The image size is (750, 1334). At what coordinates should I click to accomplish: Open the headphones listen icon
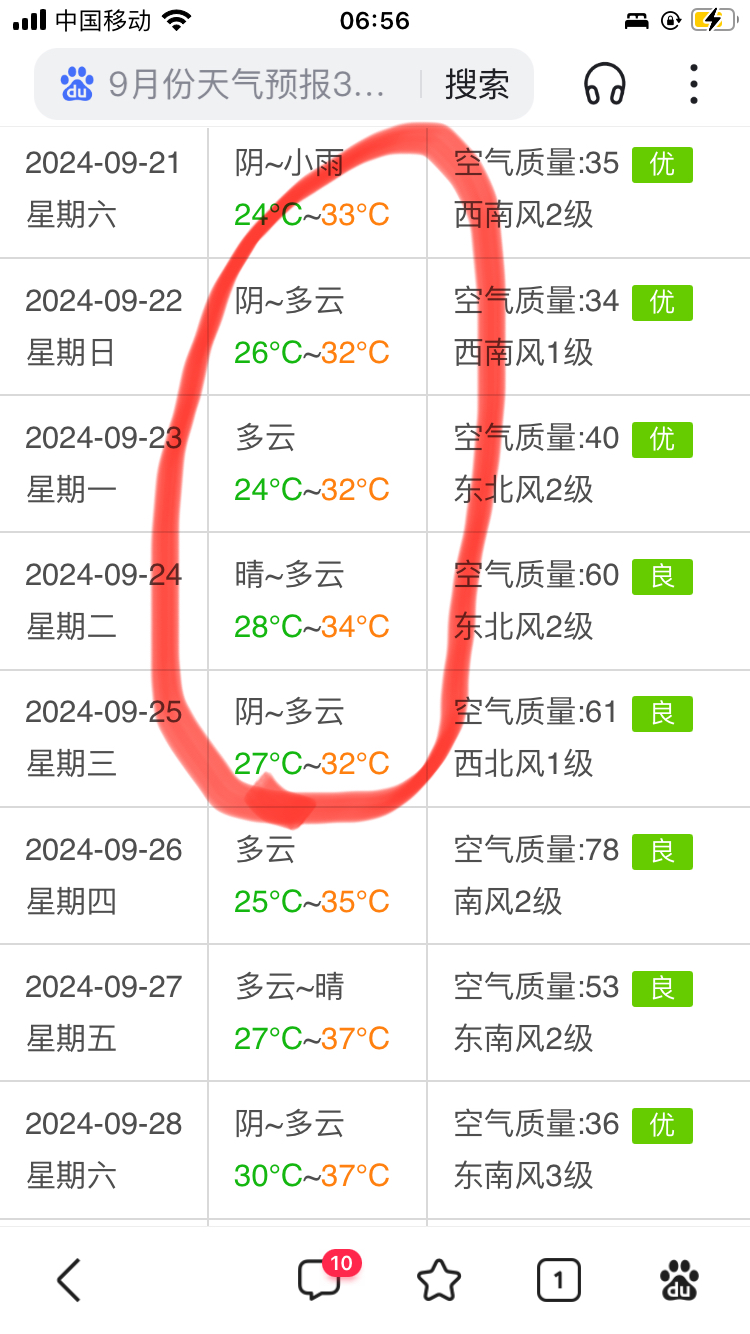tap(604, 85)
